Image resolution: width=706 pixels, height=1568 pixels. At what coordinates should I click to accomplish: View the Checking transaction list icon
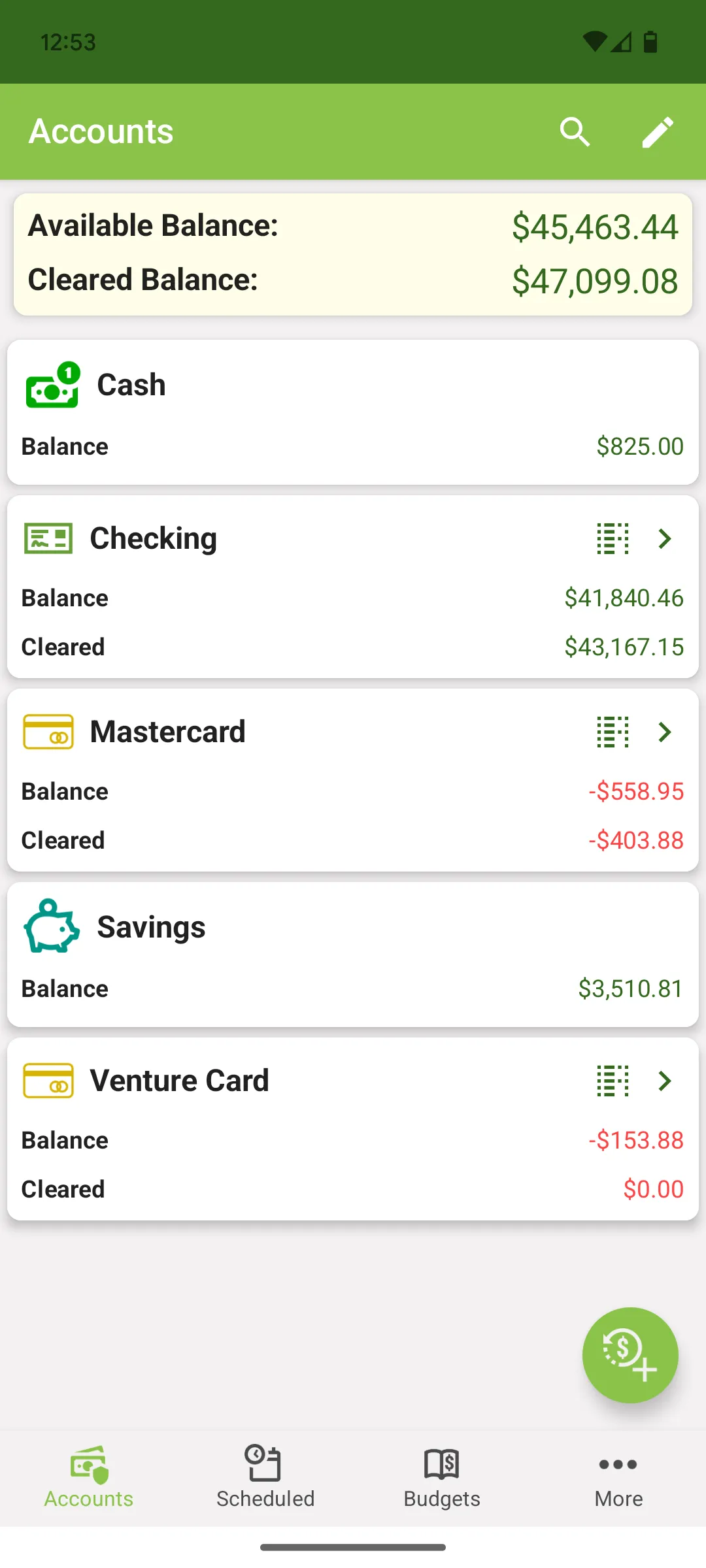coord(613,539)
